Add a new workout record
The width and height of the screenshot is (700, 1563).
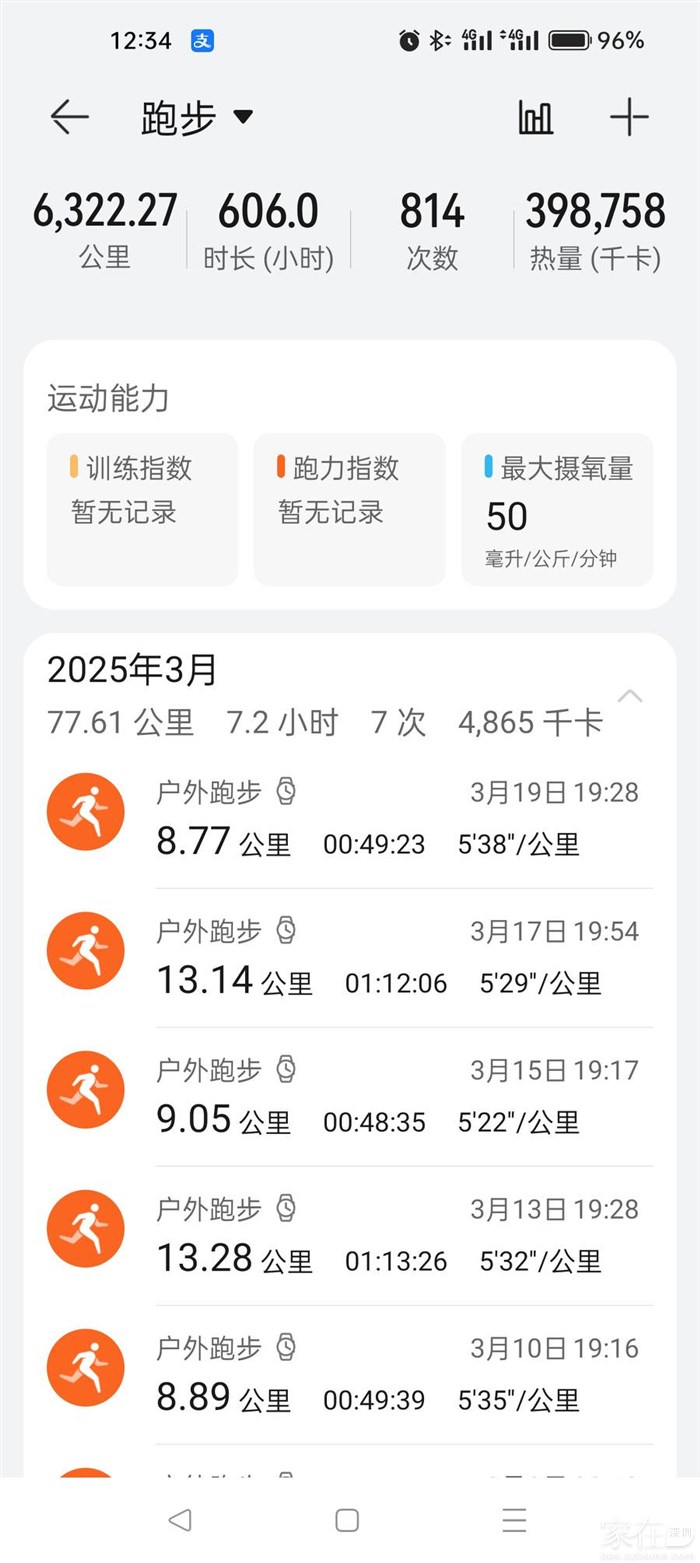[629, 117]
